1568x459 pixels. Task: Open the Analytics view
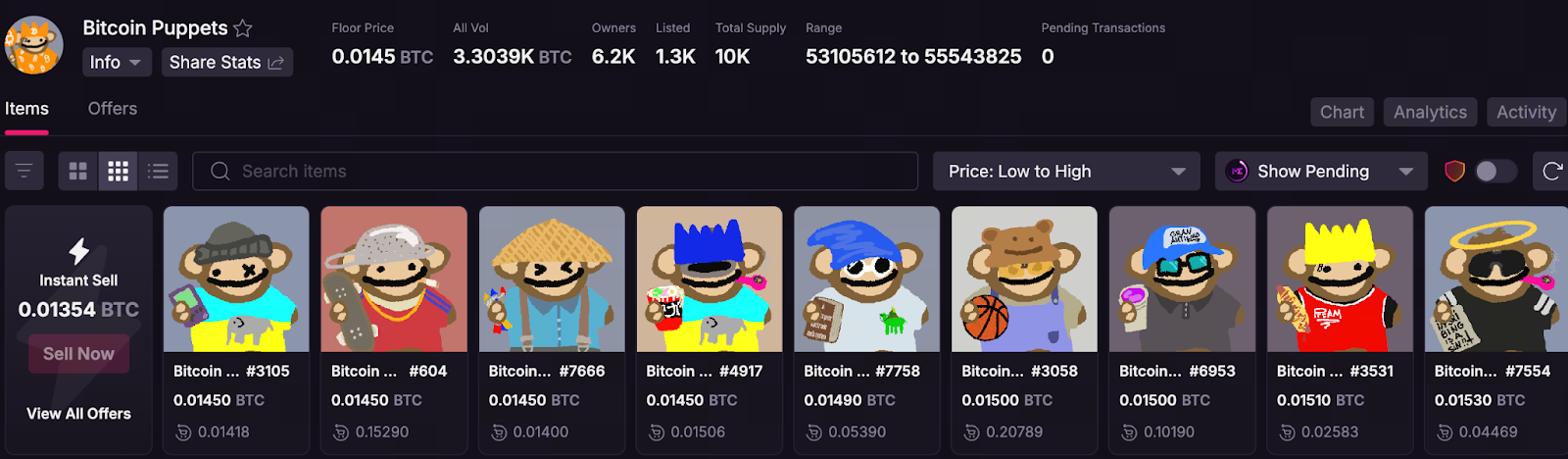tap(1430, 112)
